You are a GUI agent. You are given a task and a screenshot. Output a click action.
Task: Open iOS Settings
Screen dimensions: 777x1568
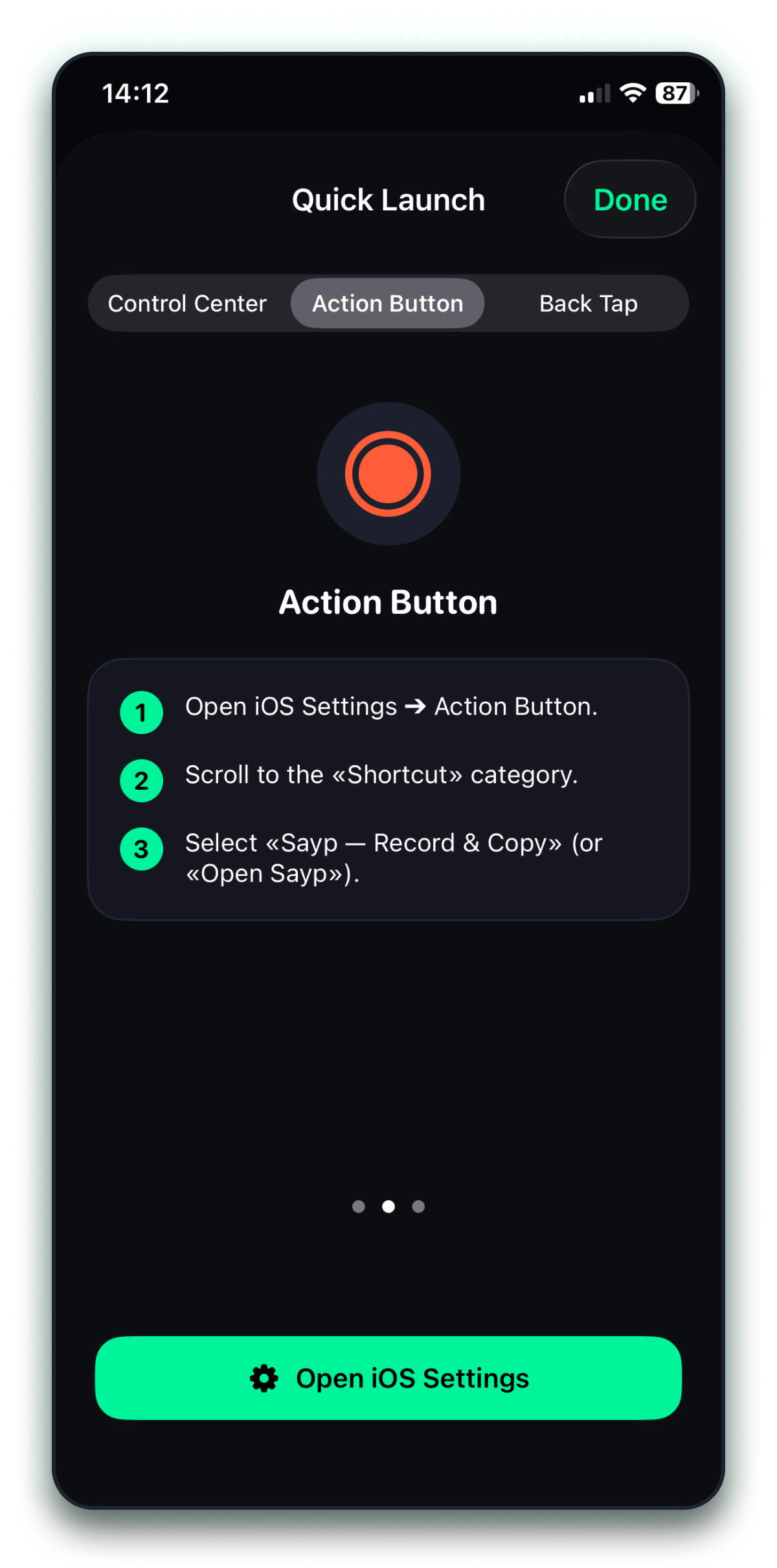(x=388, y=1378)
